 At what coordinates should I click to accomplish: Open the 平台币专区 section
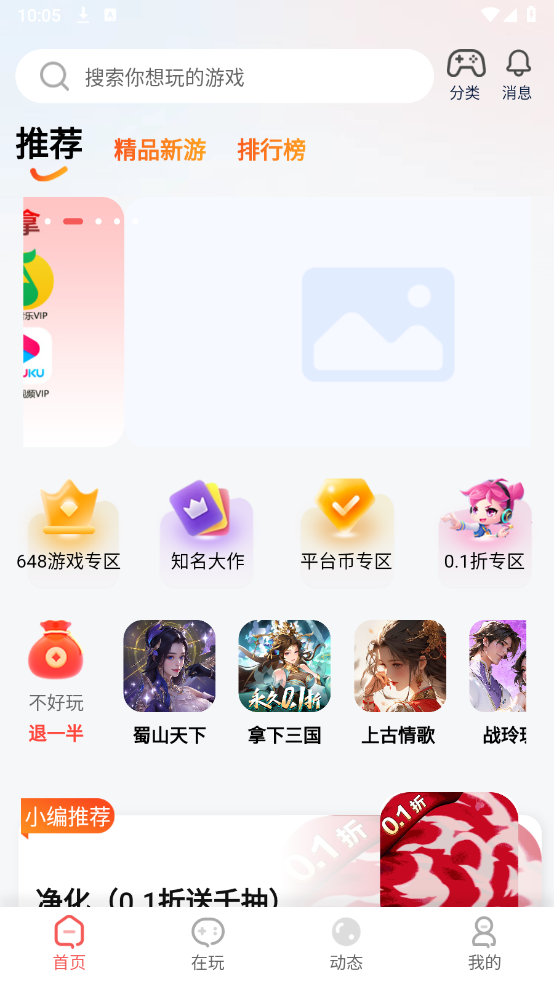click(346, 532)
